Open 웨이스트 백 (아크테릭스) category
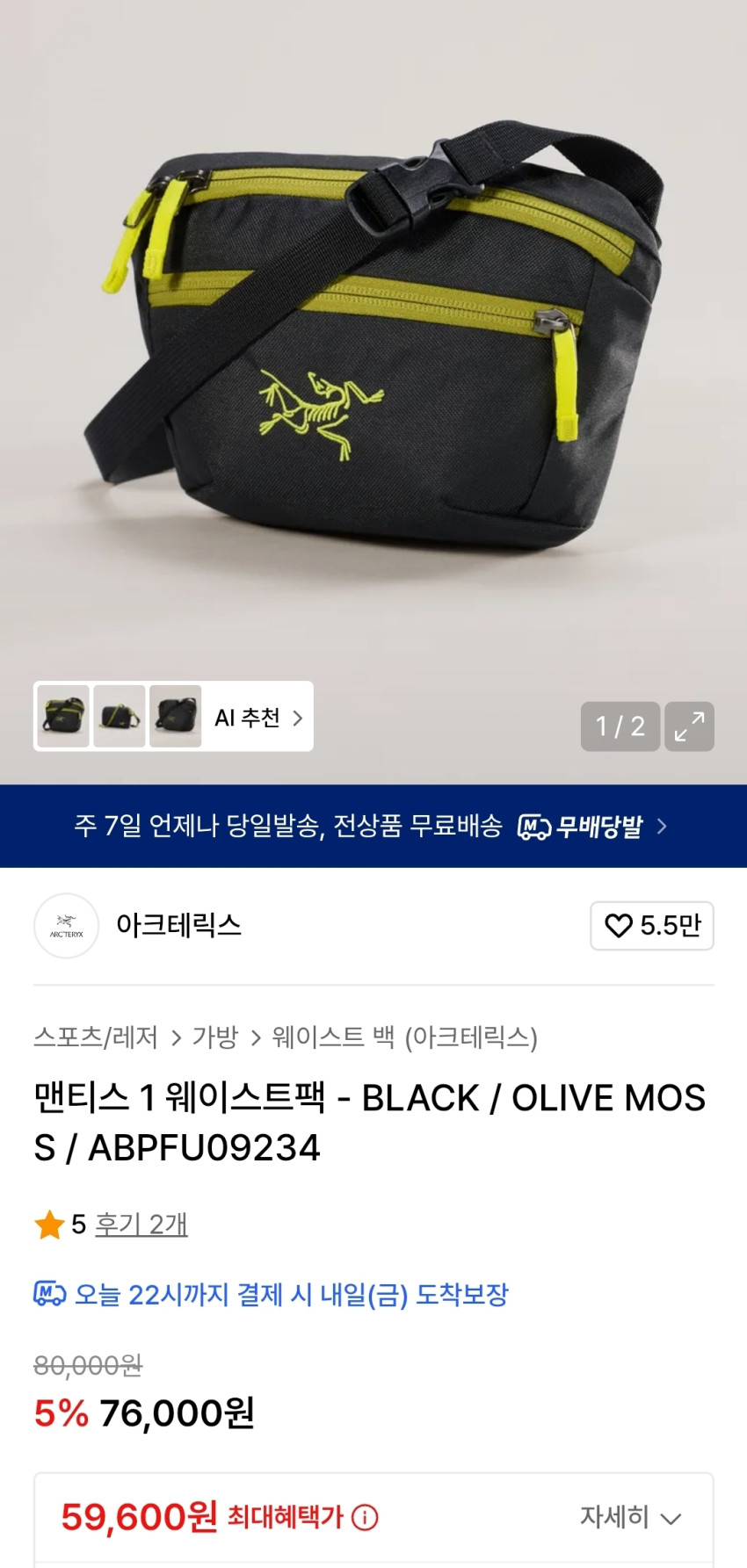 tap(404, 1037)
